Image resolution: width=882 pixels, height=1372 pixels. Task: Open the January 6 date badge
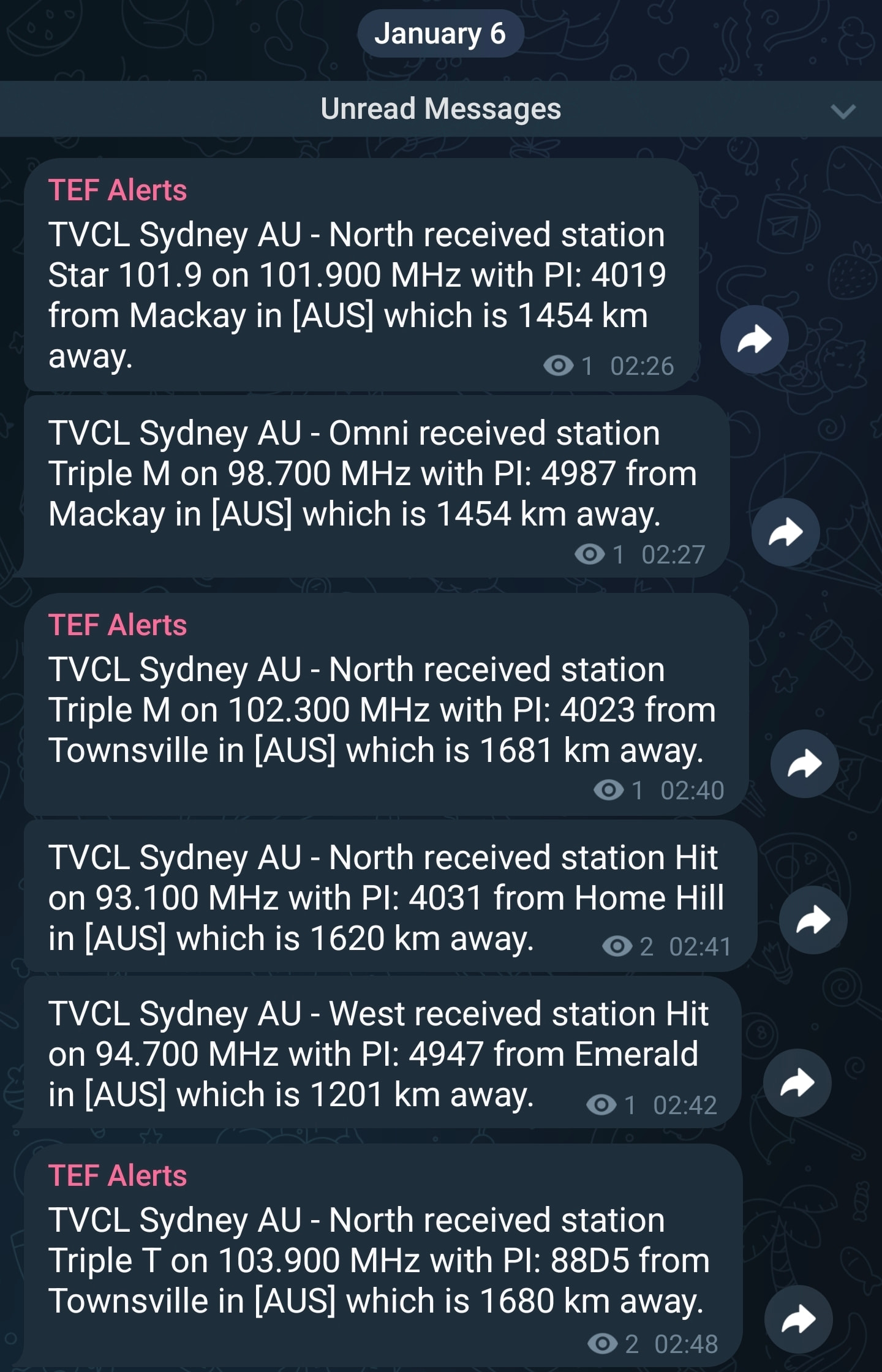(x=440, y=34)
